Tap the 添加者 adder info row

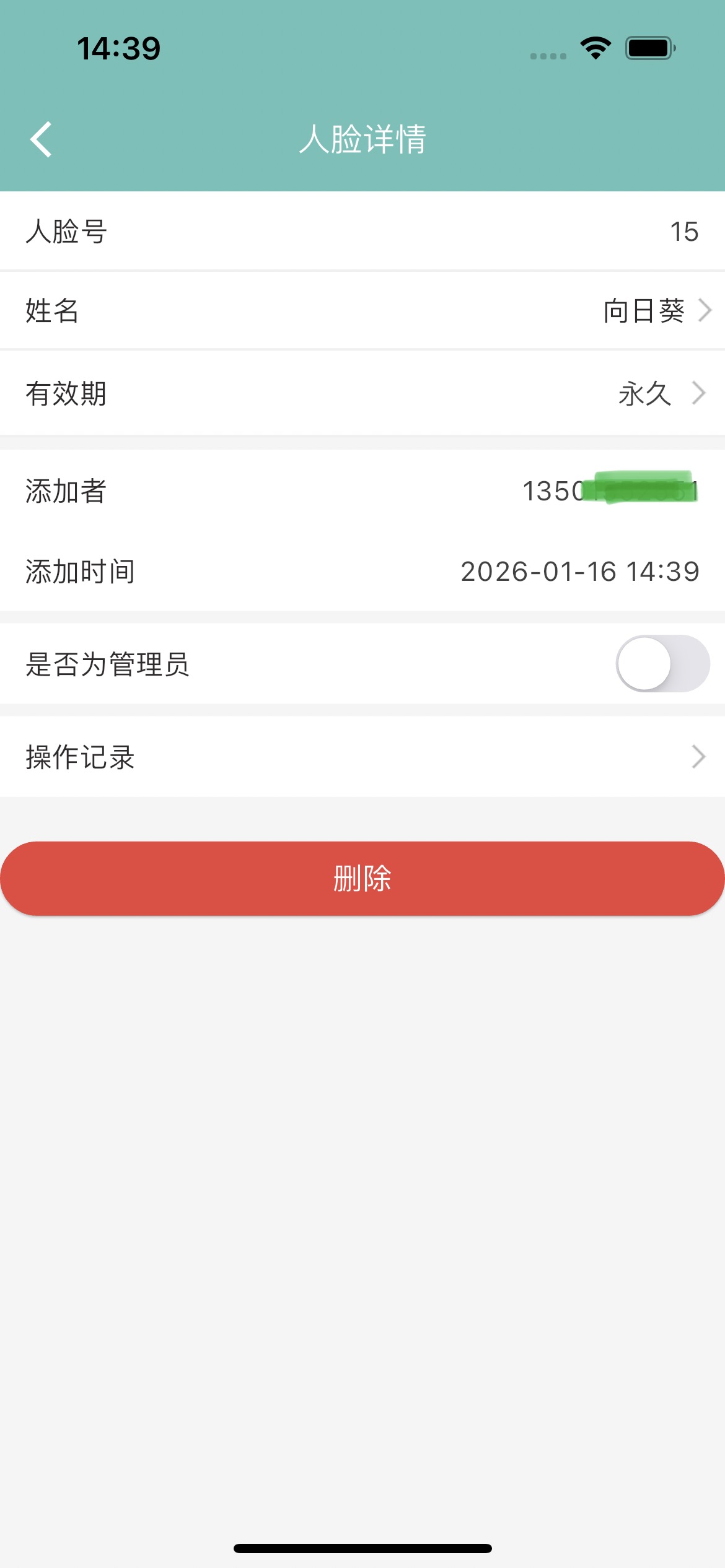coord(362,490)
